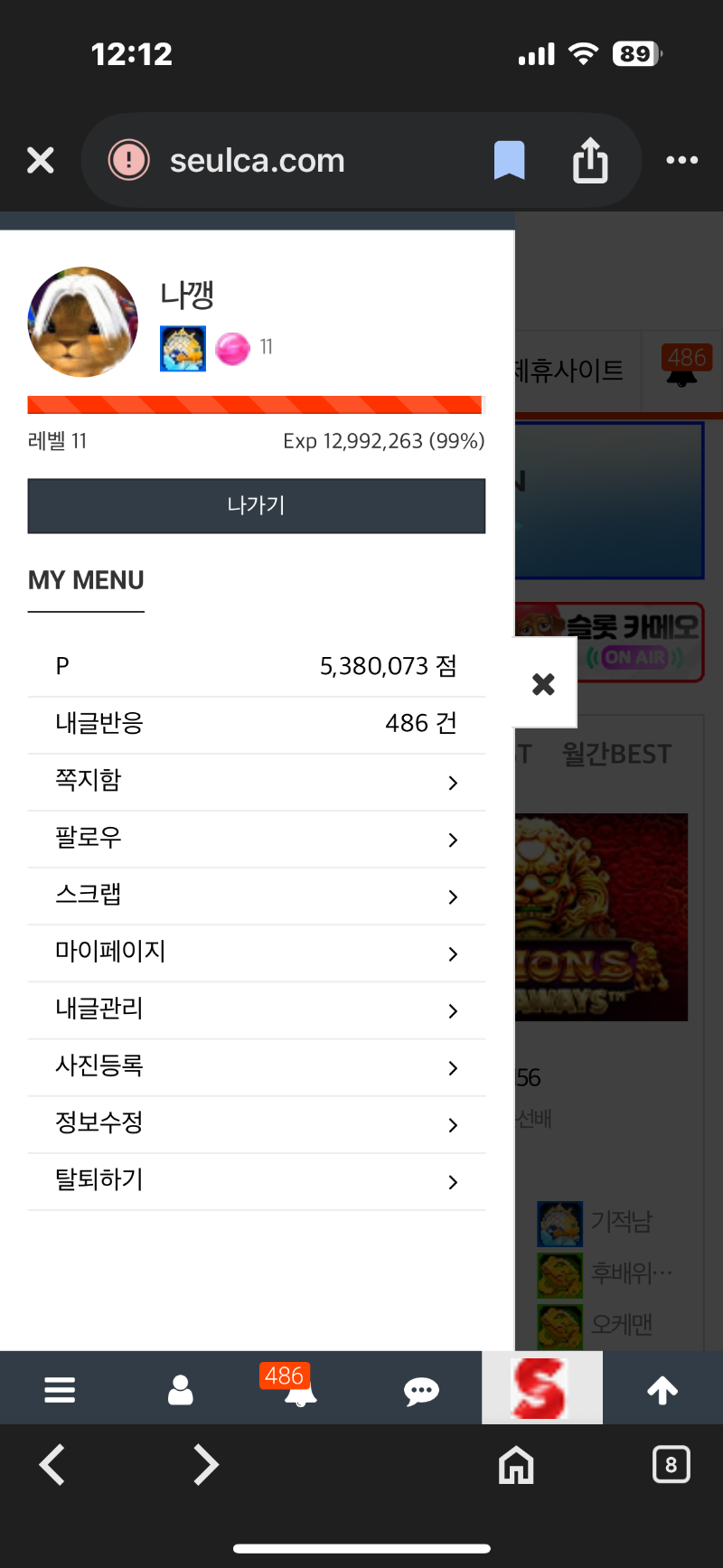Open 사진등록 photo upload

pyautogui.click(x=257, y=1066)
